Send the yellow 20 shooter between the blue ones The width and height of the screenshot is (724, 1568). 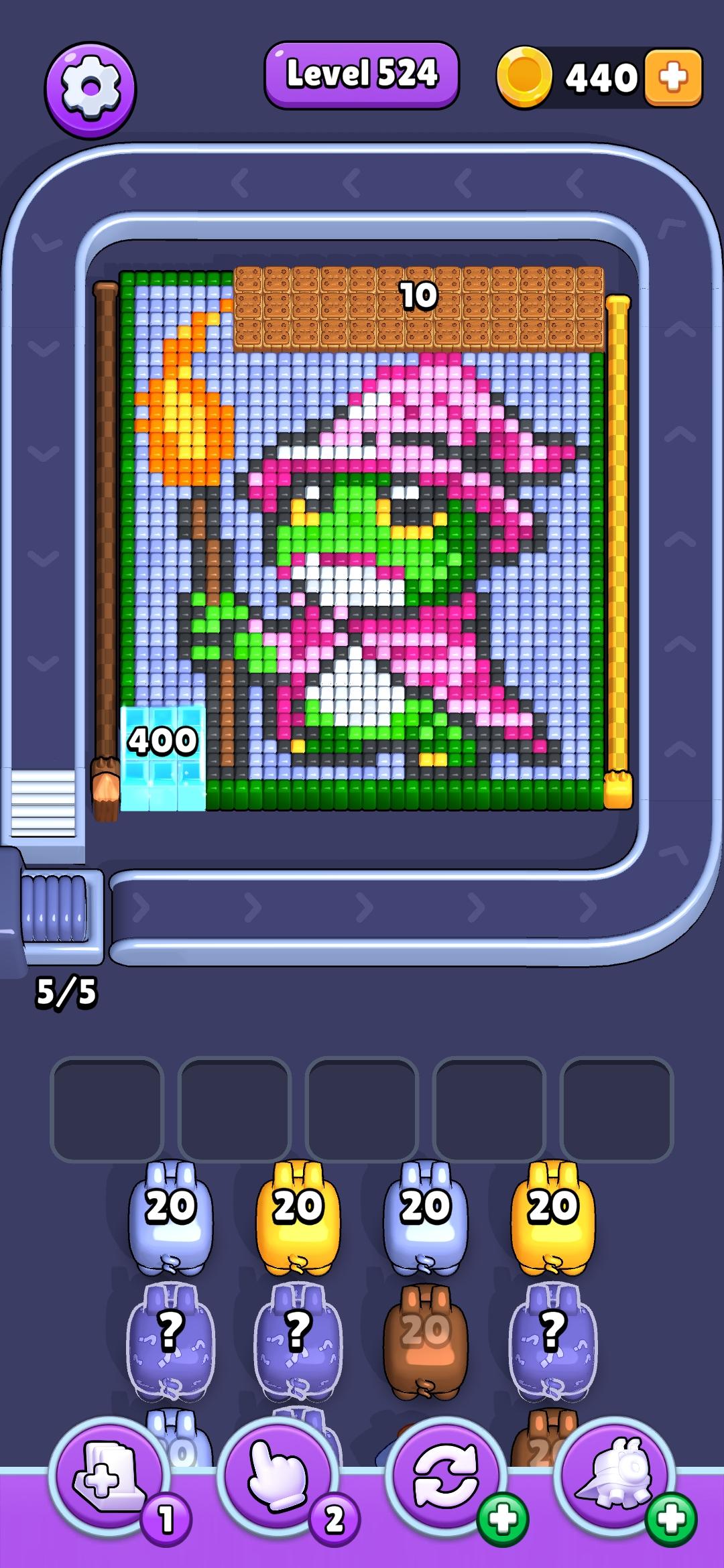pos(298,1216)
